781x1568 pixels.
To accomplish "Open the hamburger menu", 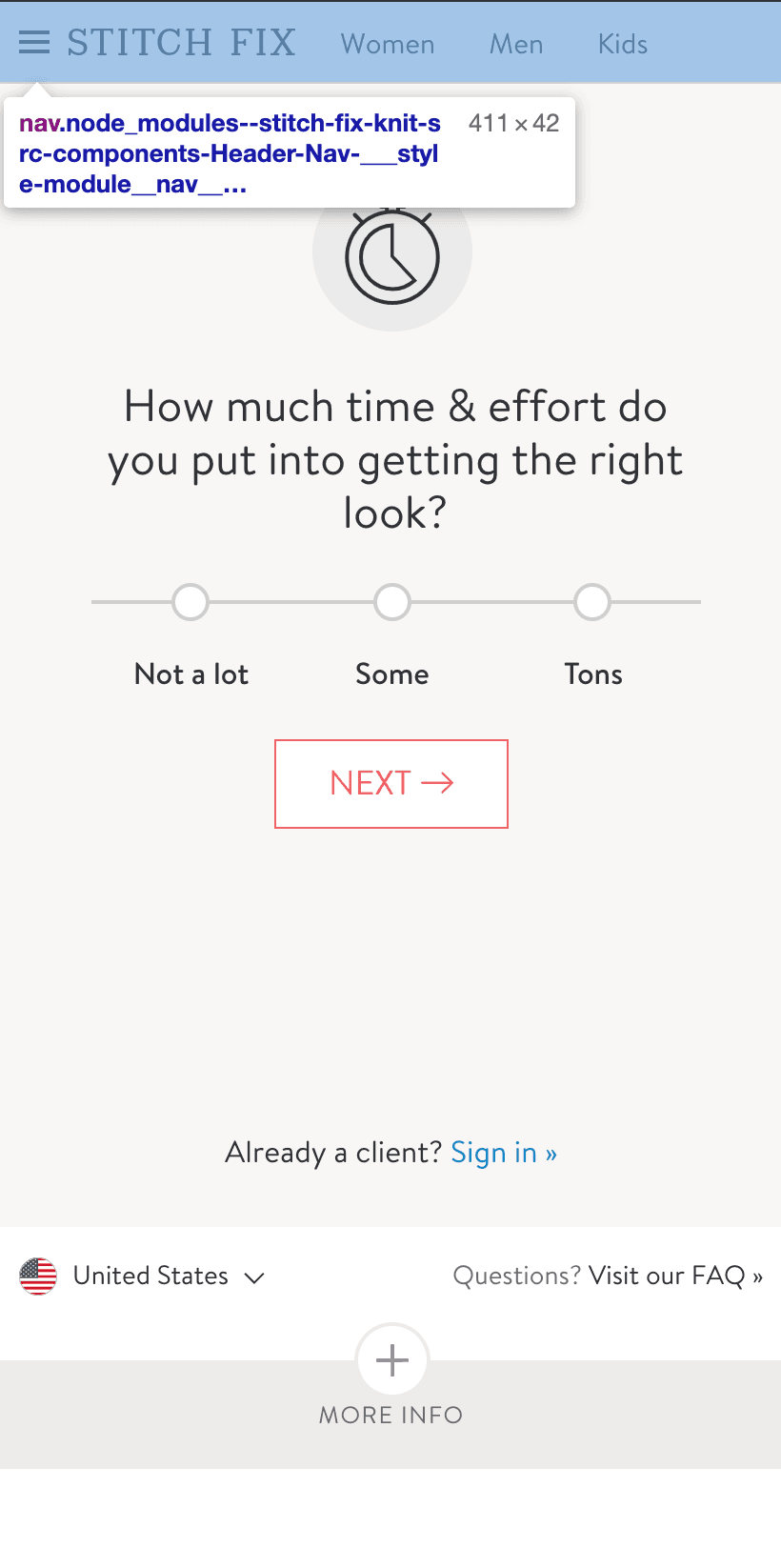I will click(x=34, y=42).
